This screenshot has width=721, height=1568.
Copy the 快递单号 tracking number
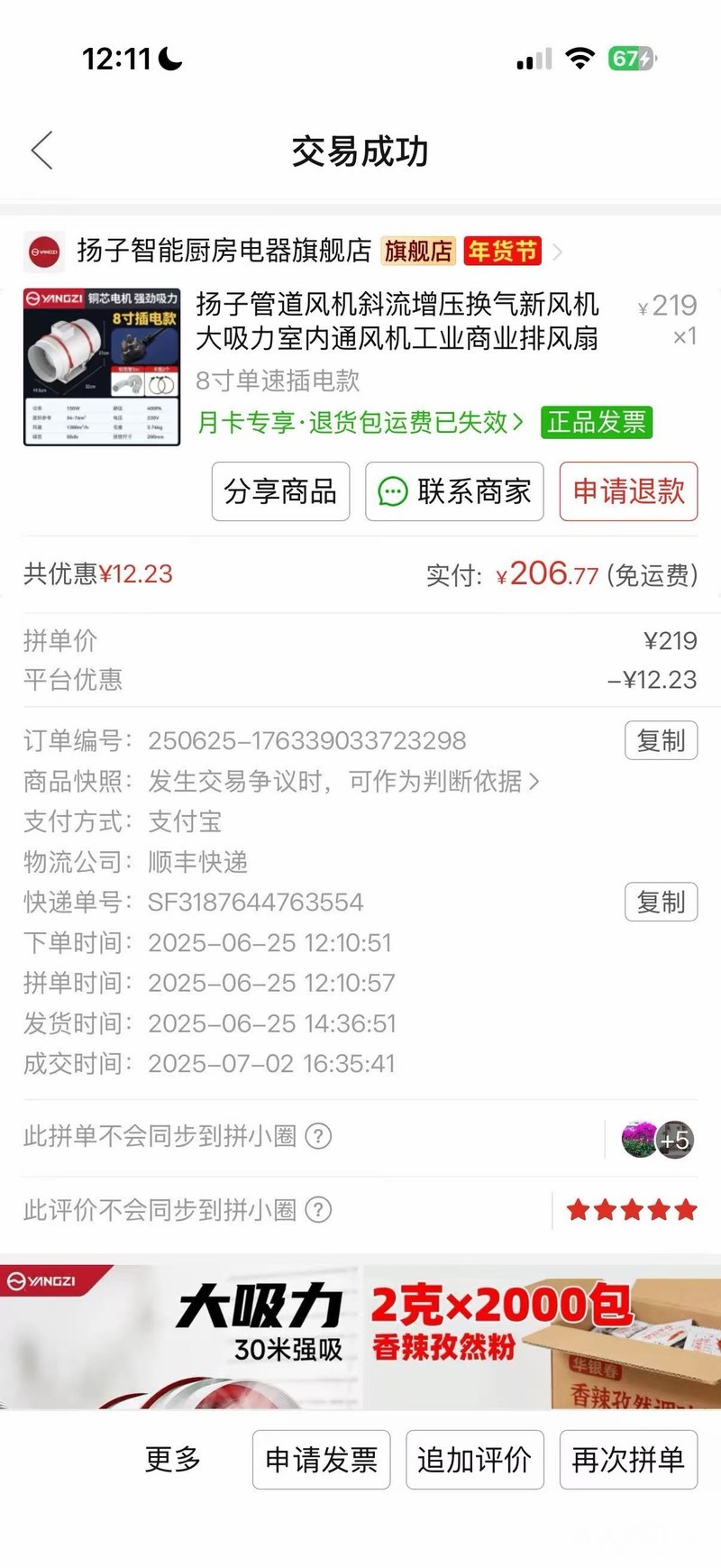(661, 902)
